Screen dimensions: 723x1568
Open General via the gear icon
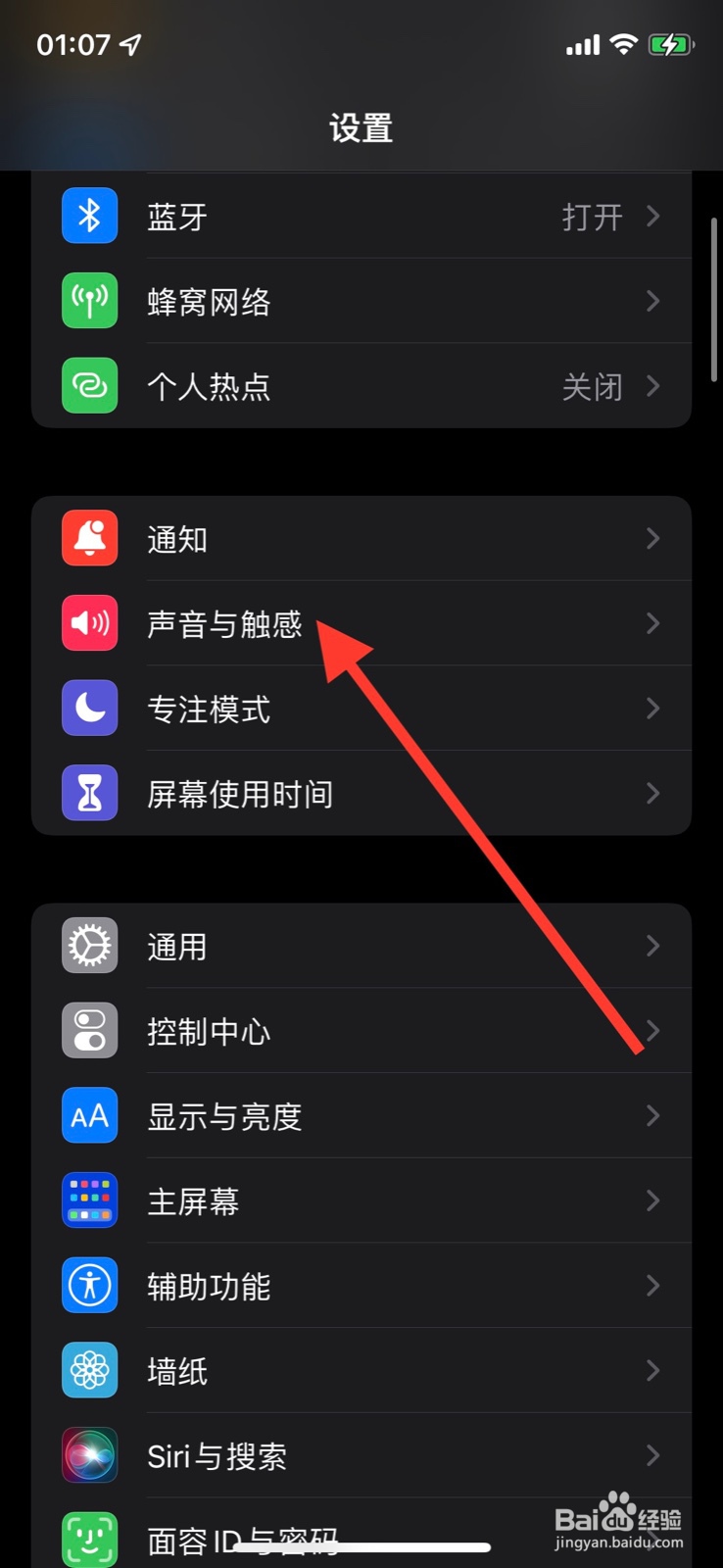[x=89, y=945]
